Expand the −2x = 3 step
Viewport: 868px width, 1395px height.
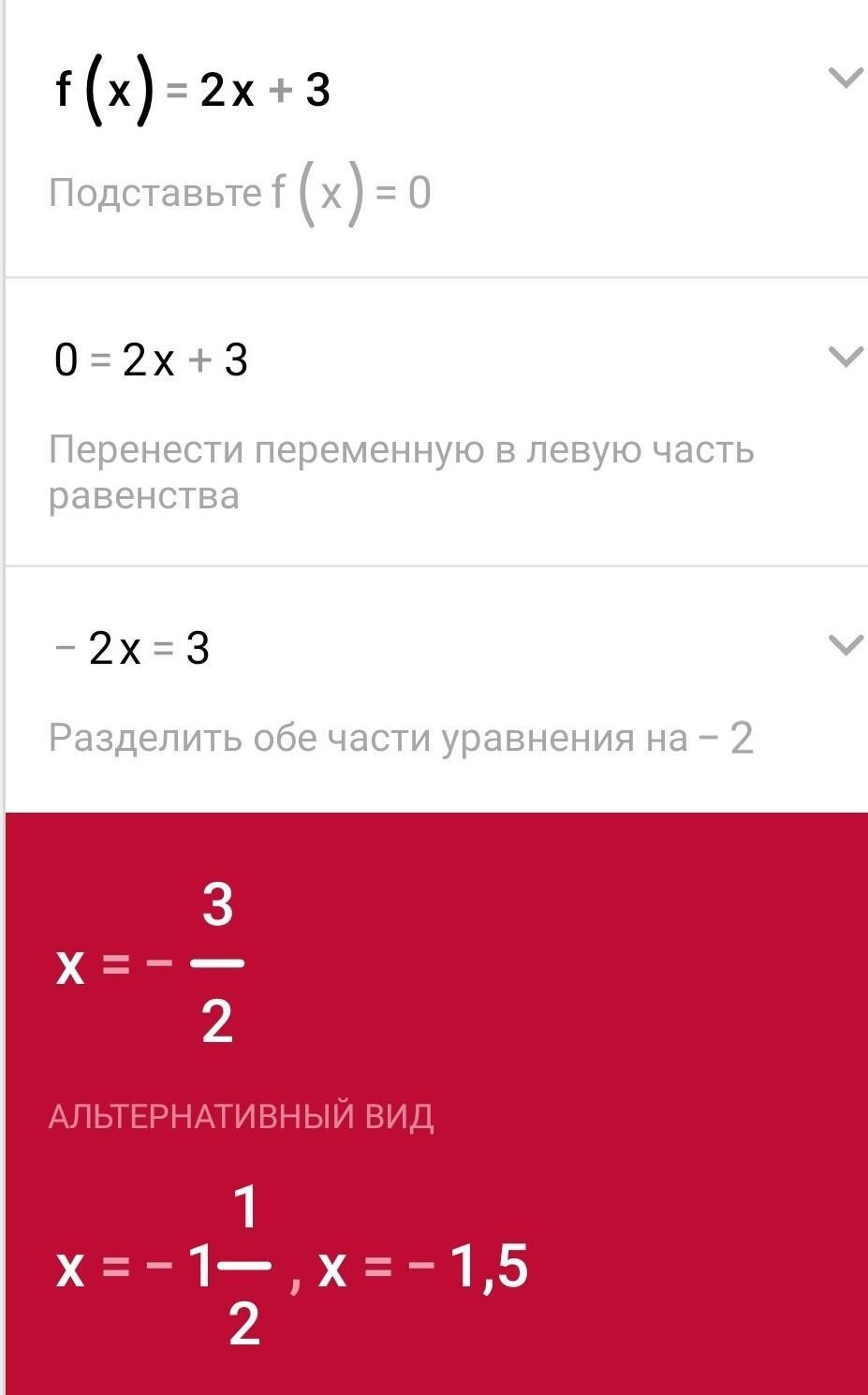(x=846, y=644)
